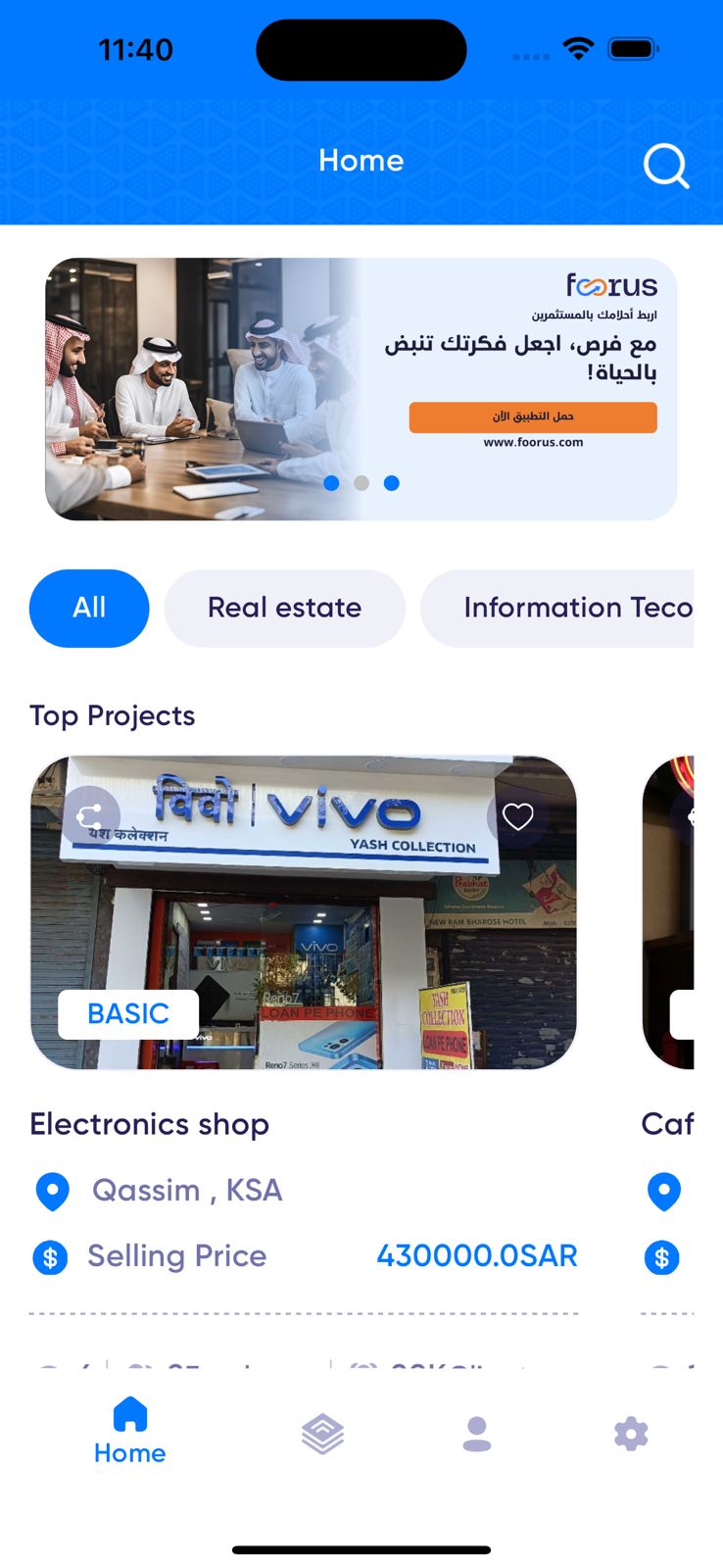
Task: Open the settings gear tab
Action: (x=631, y=1435)
